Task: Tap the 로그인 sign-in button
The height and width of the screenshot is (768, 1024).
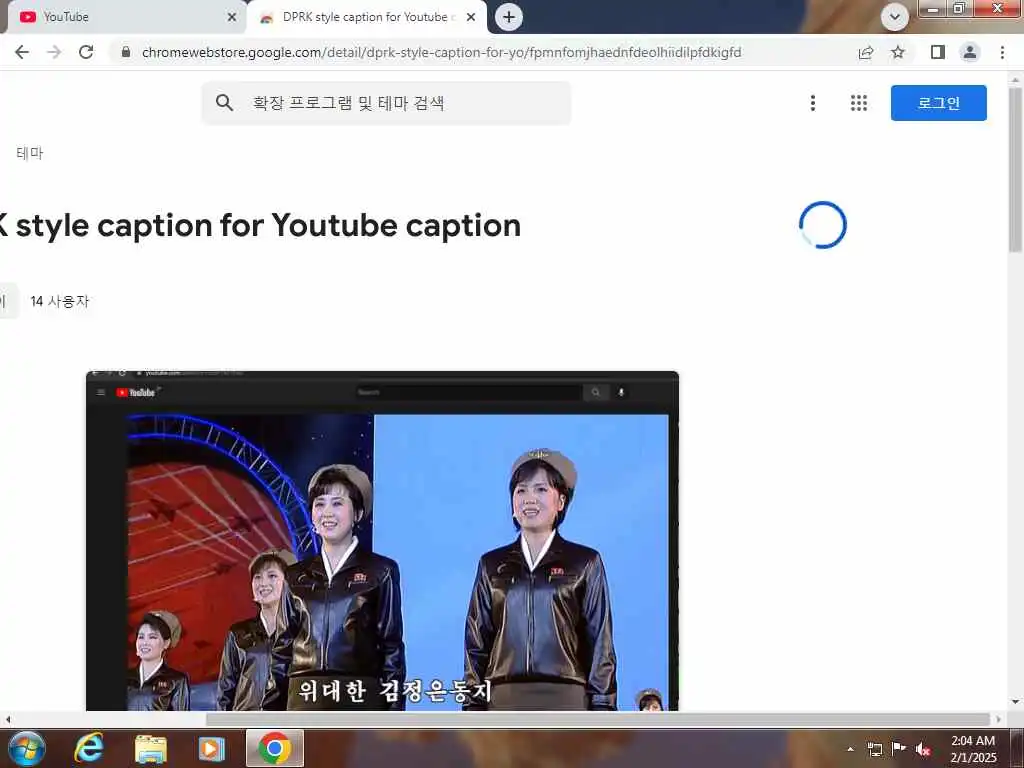Action: click(x=938, y=103)
